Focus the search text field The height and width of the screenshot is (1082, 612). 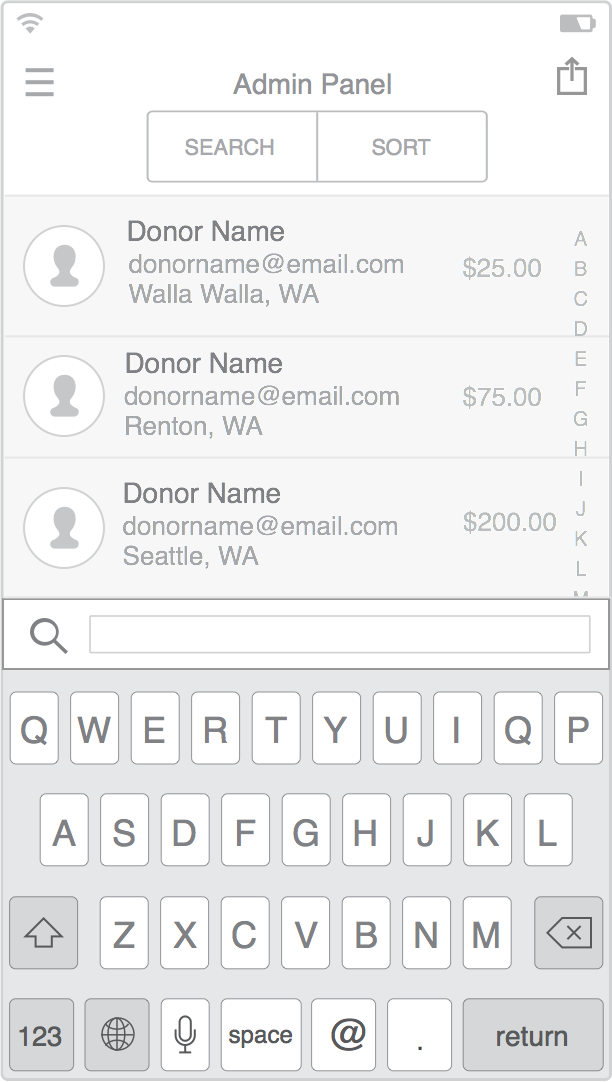[339, 635]
